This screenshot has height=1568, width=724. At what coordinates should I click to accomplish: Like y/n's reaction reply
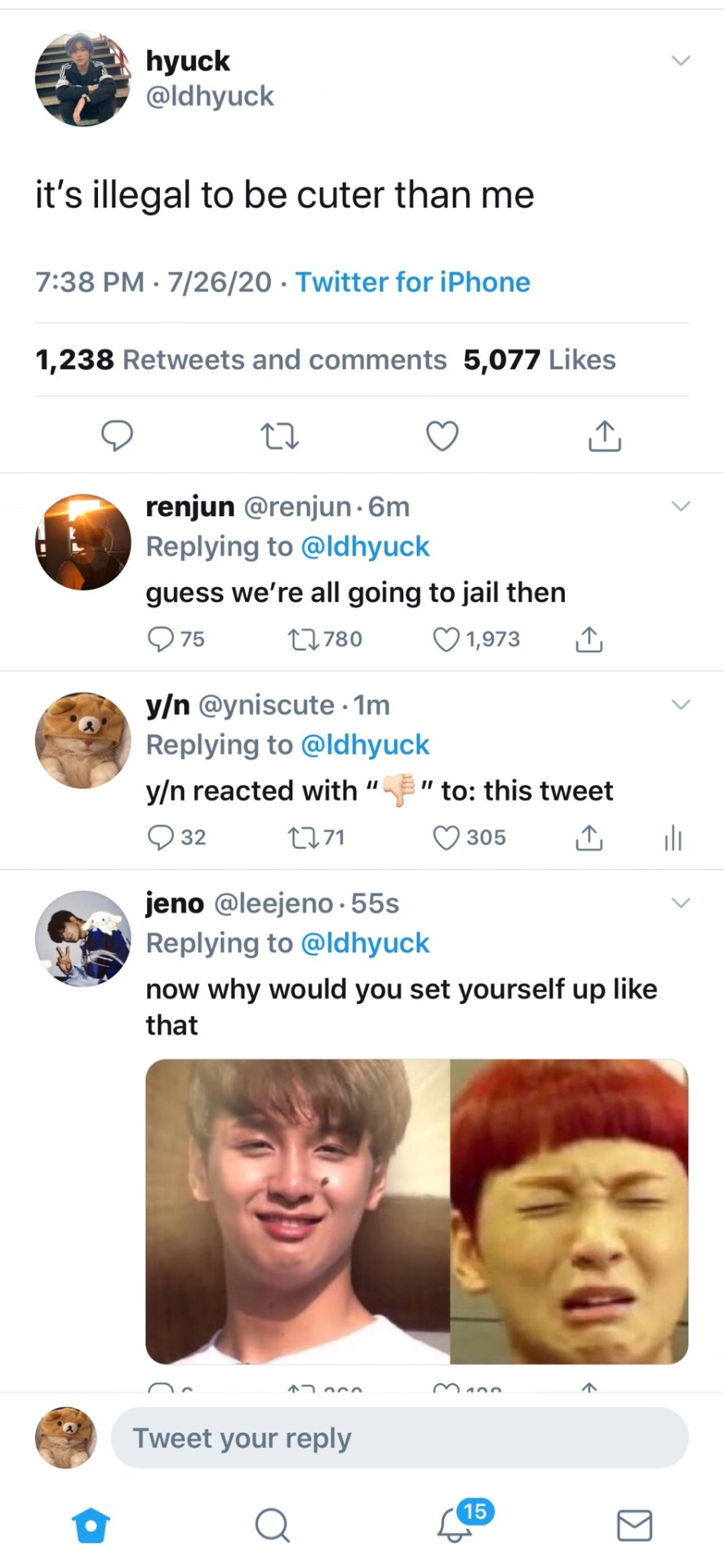tap(446, 837)
